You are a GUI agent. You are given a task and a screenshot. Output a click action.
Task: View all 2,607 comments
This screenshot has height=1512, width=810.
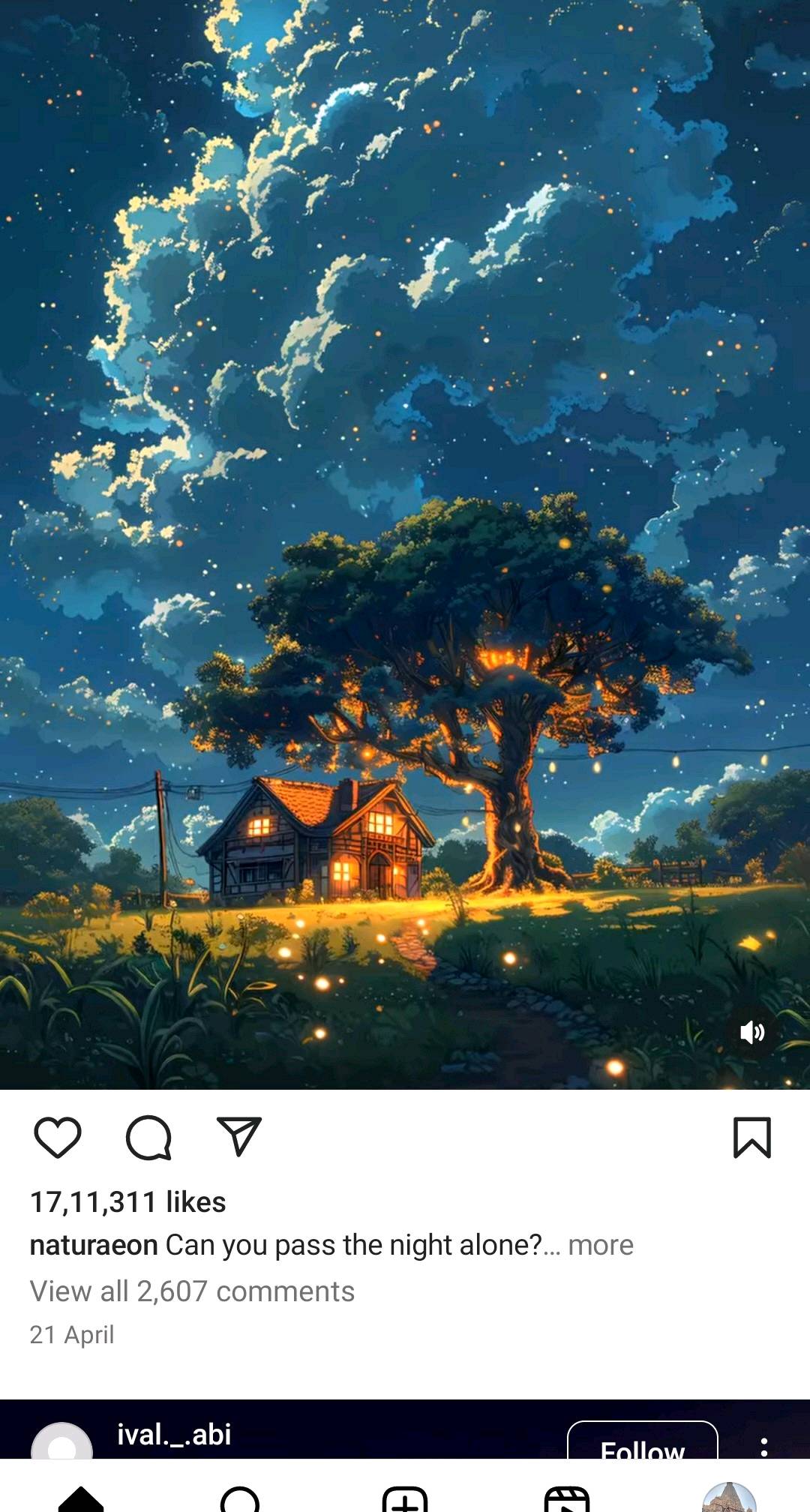click(x=192, y=1291)
